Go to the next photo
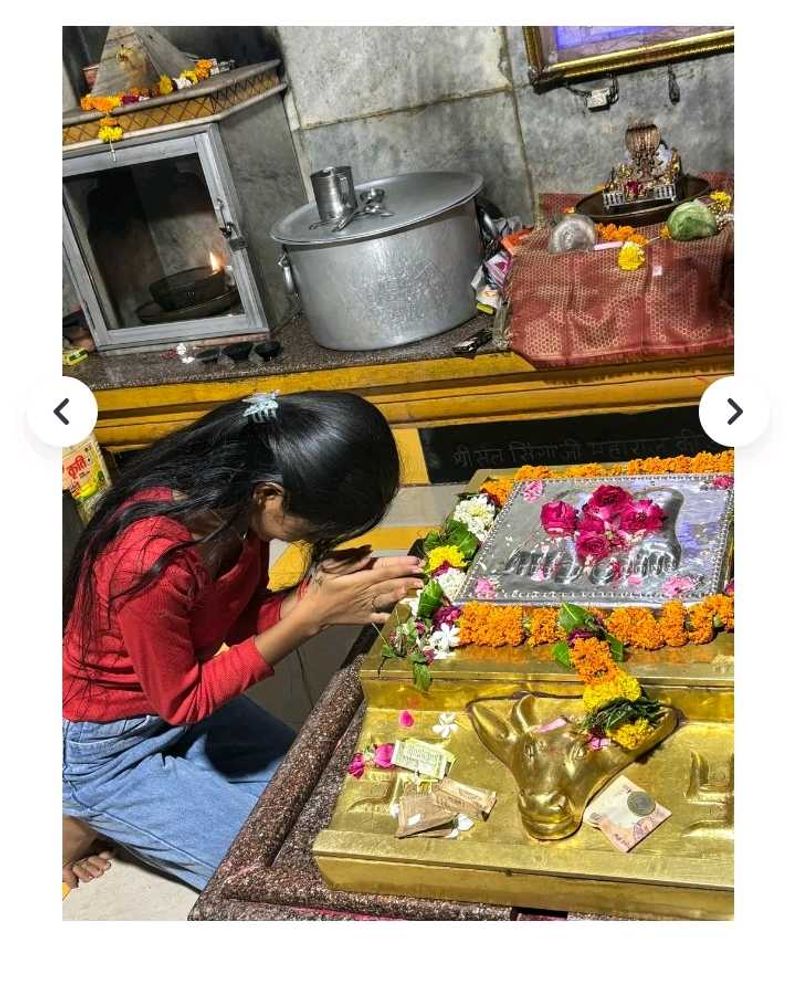This screenshot has width=796, height=1000. click(x=733, y=411)
